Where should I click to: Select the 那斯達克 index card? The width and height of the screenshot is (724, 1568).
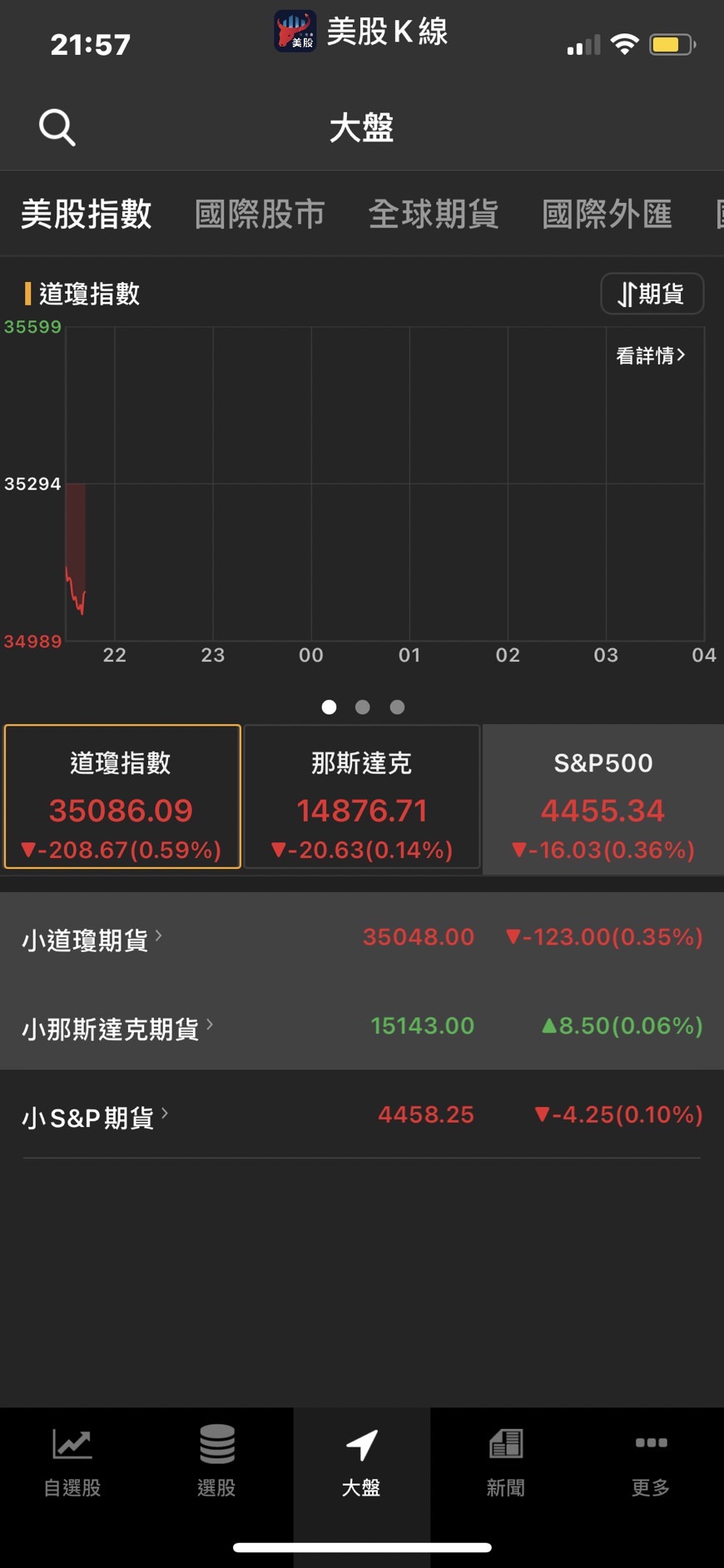click(361, 797)
